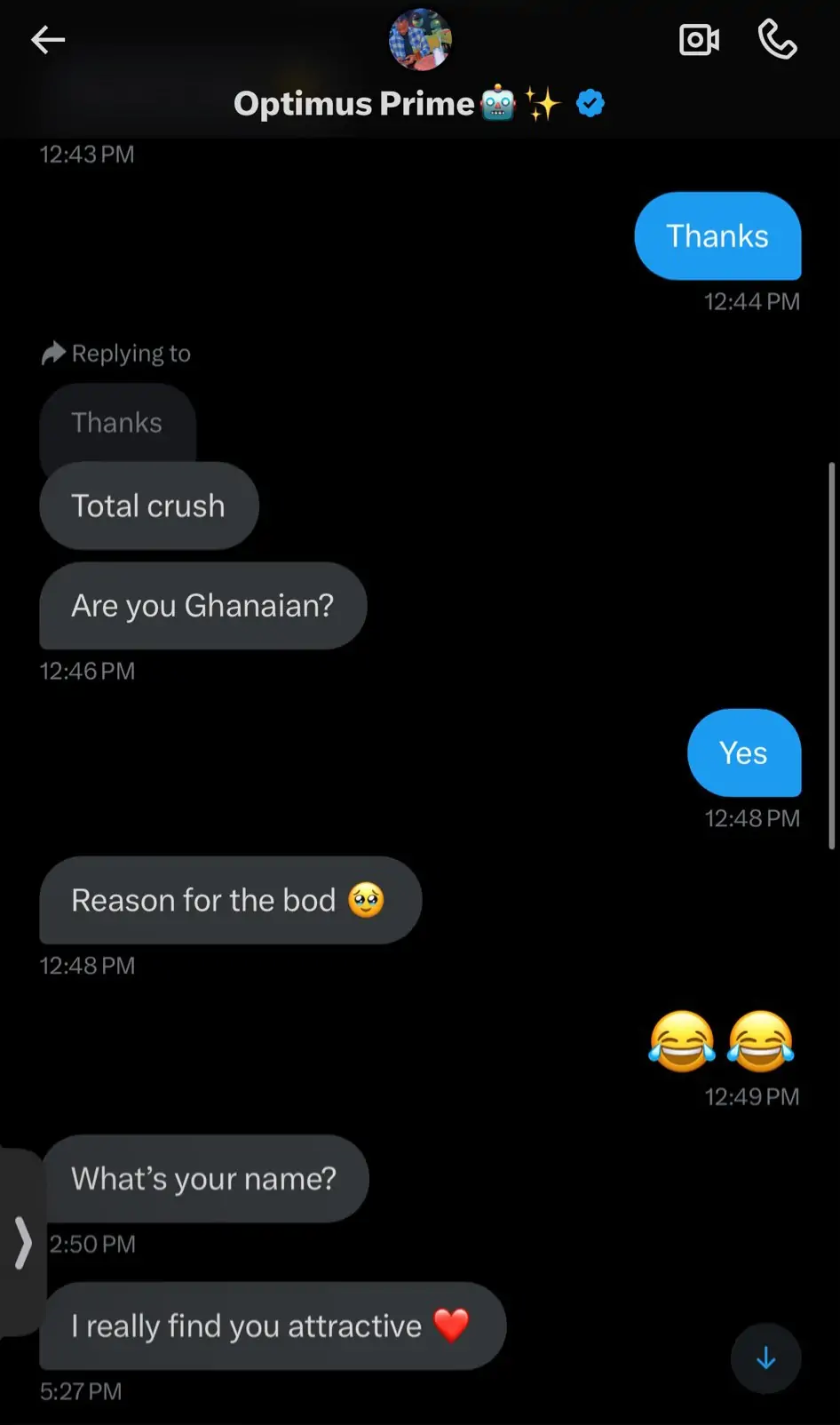Image resolution: width=840 pixels, height=1425 pixels.
Task: Start a voice call with Optimus Prime
Action: click(x=777, y=40)
